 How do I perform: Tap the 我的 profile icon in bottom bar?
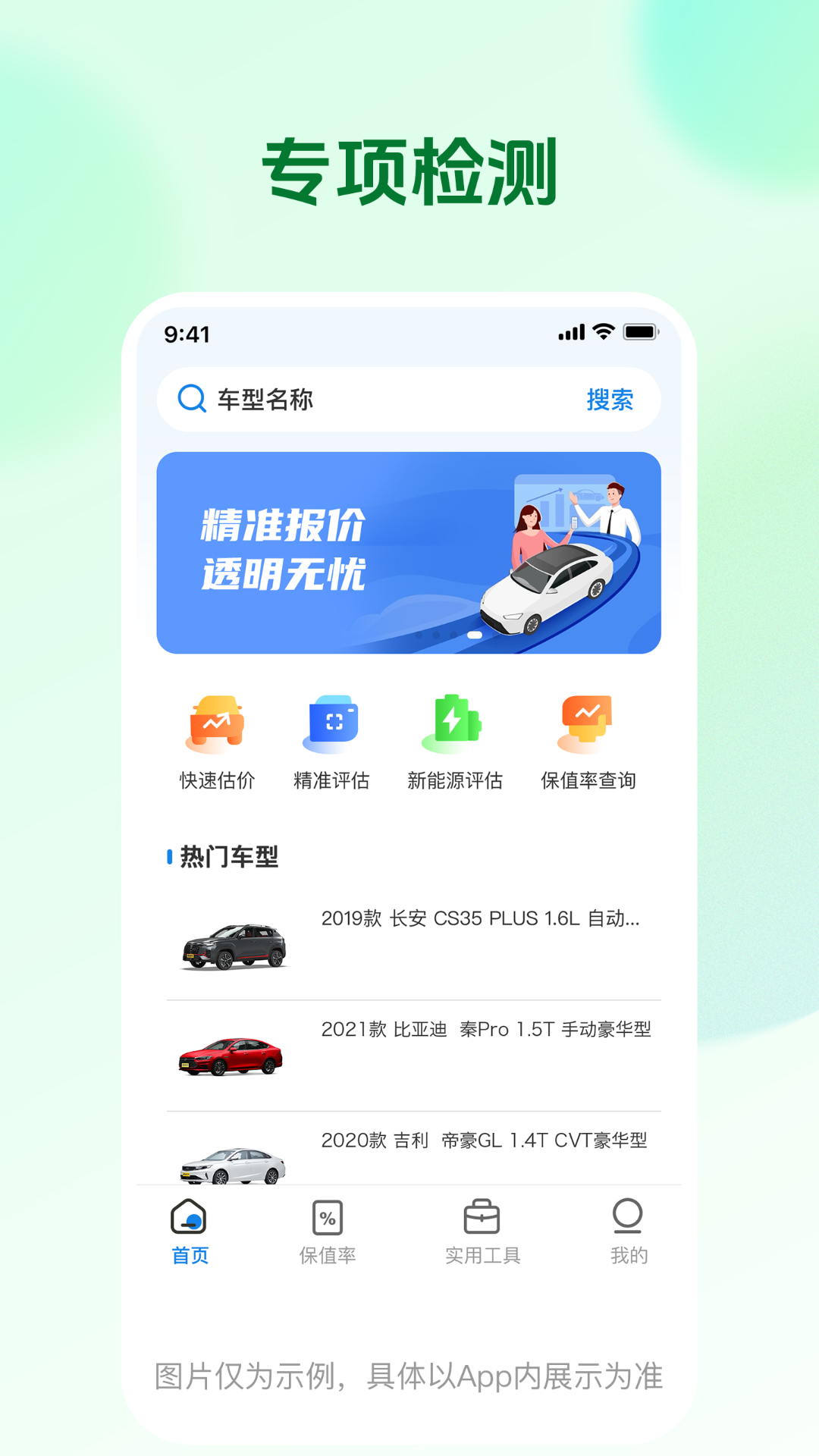pyautogui.click(x=628, y=1217)
